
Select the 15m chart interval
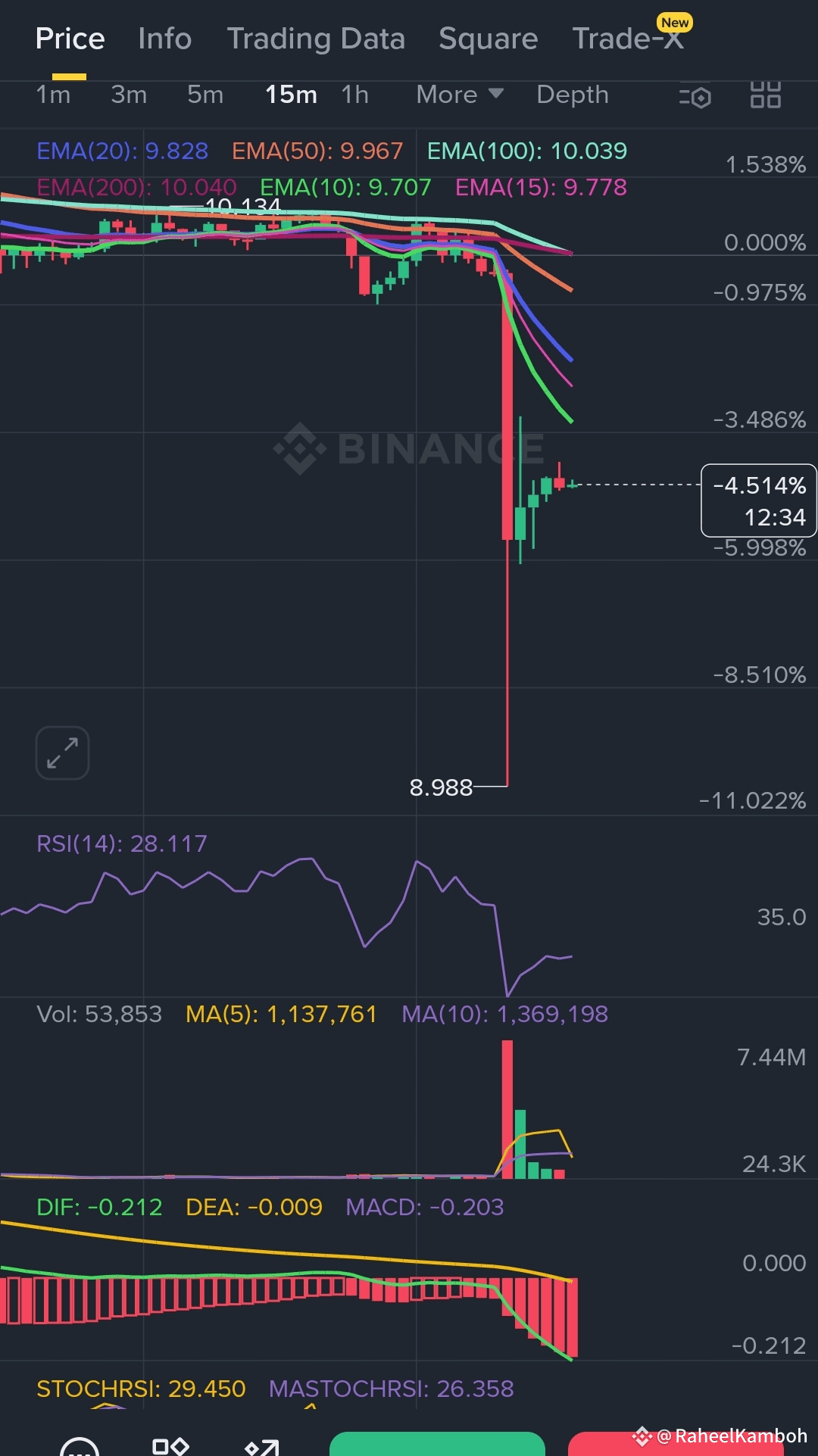click(291, 95)
